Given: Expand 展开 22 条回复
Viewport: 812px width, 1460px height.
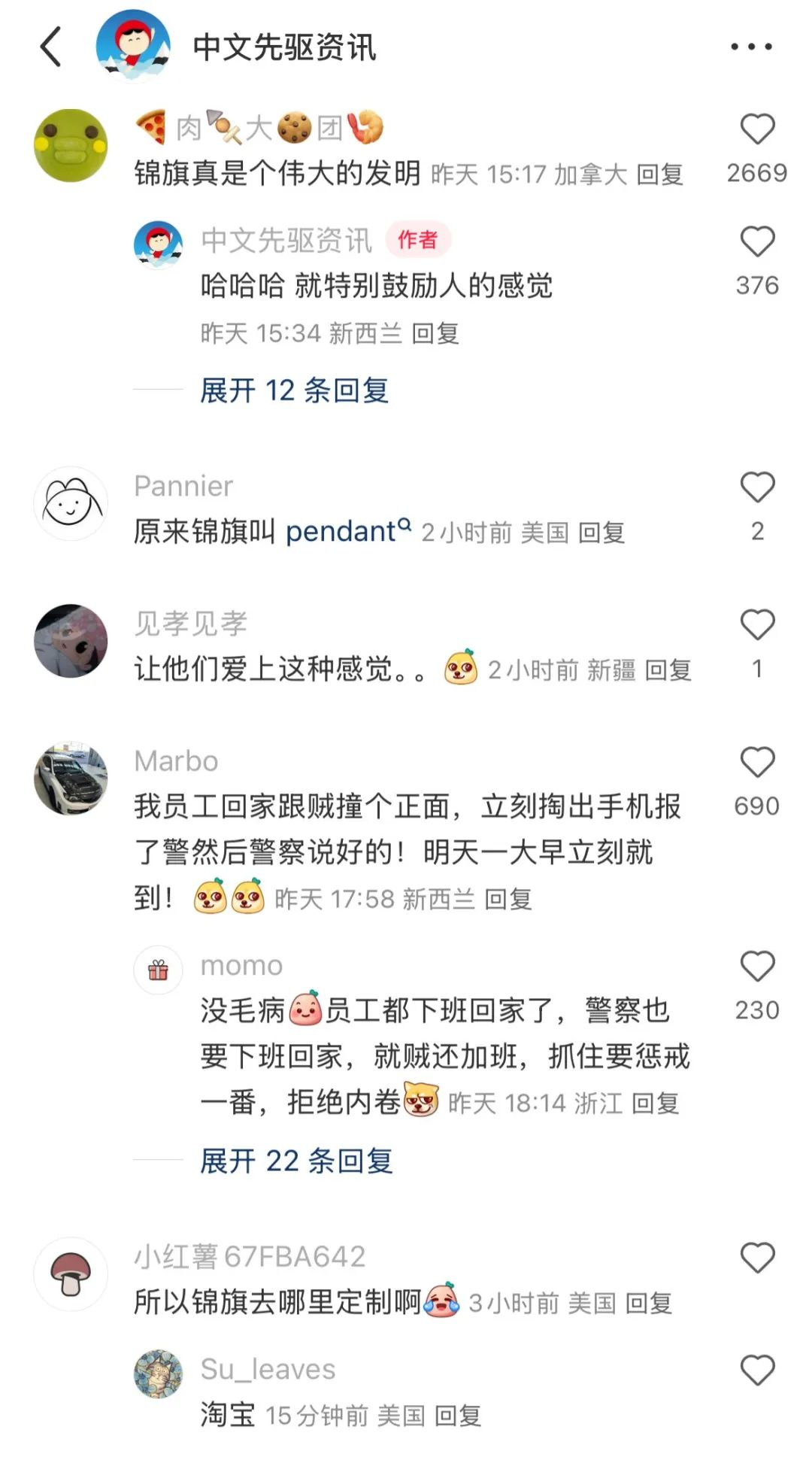Looking at the screenshot, I should pyautogui.click(x=296, y=1161).
